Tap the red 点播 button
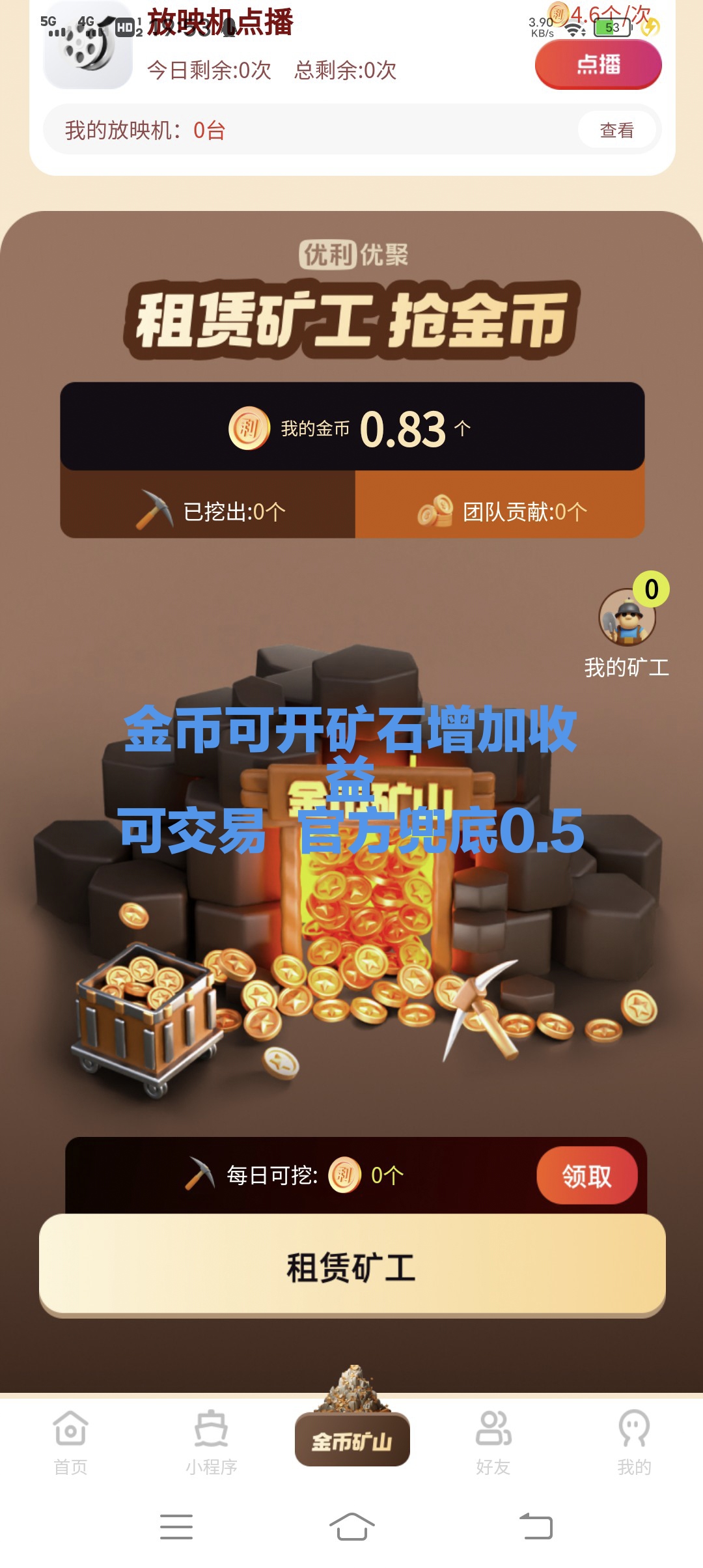Screen dimensions: 703x1568 point(598,64)
